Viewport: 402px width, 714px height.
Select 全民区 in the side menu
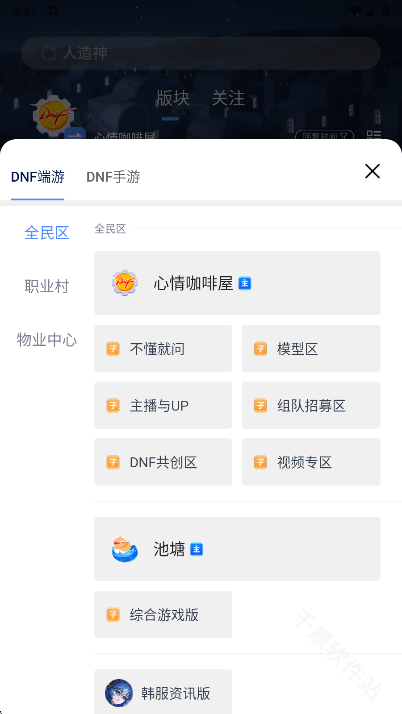[46, 233]
